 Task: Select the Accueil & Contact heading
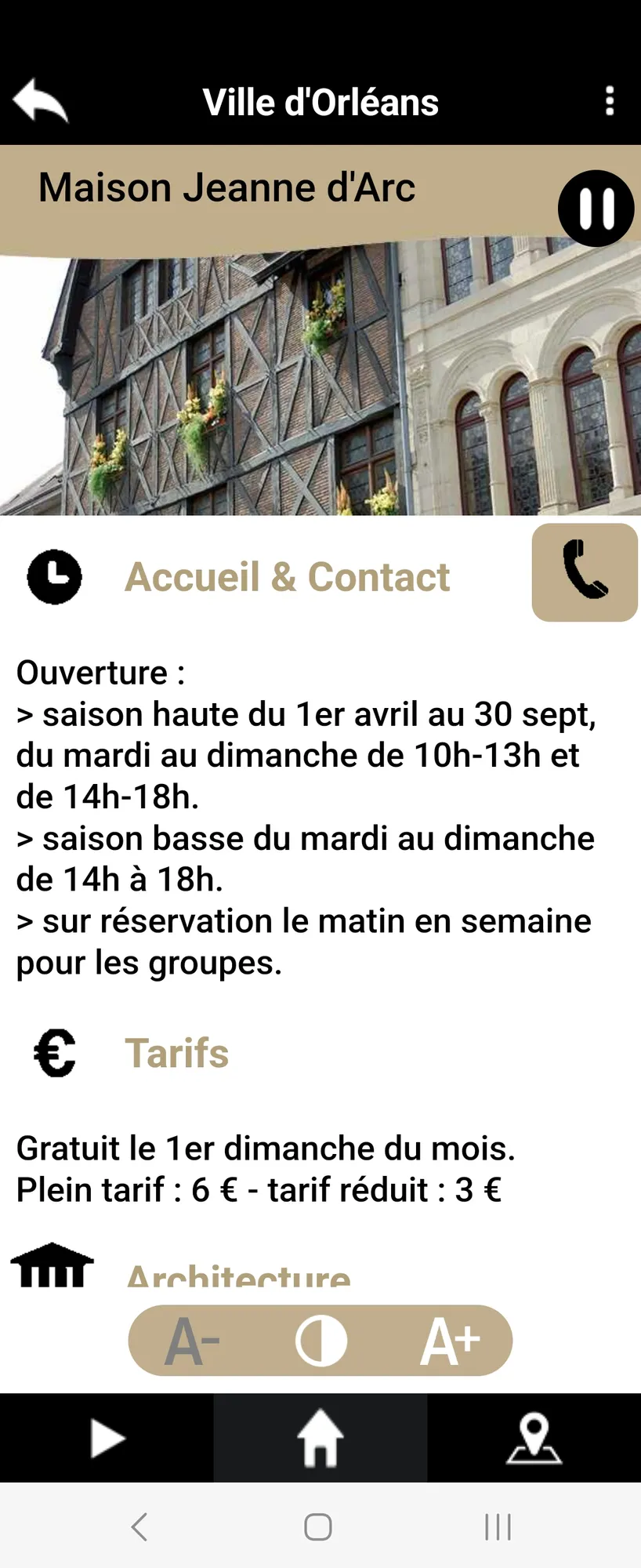coord(288,576)
